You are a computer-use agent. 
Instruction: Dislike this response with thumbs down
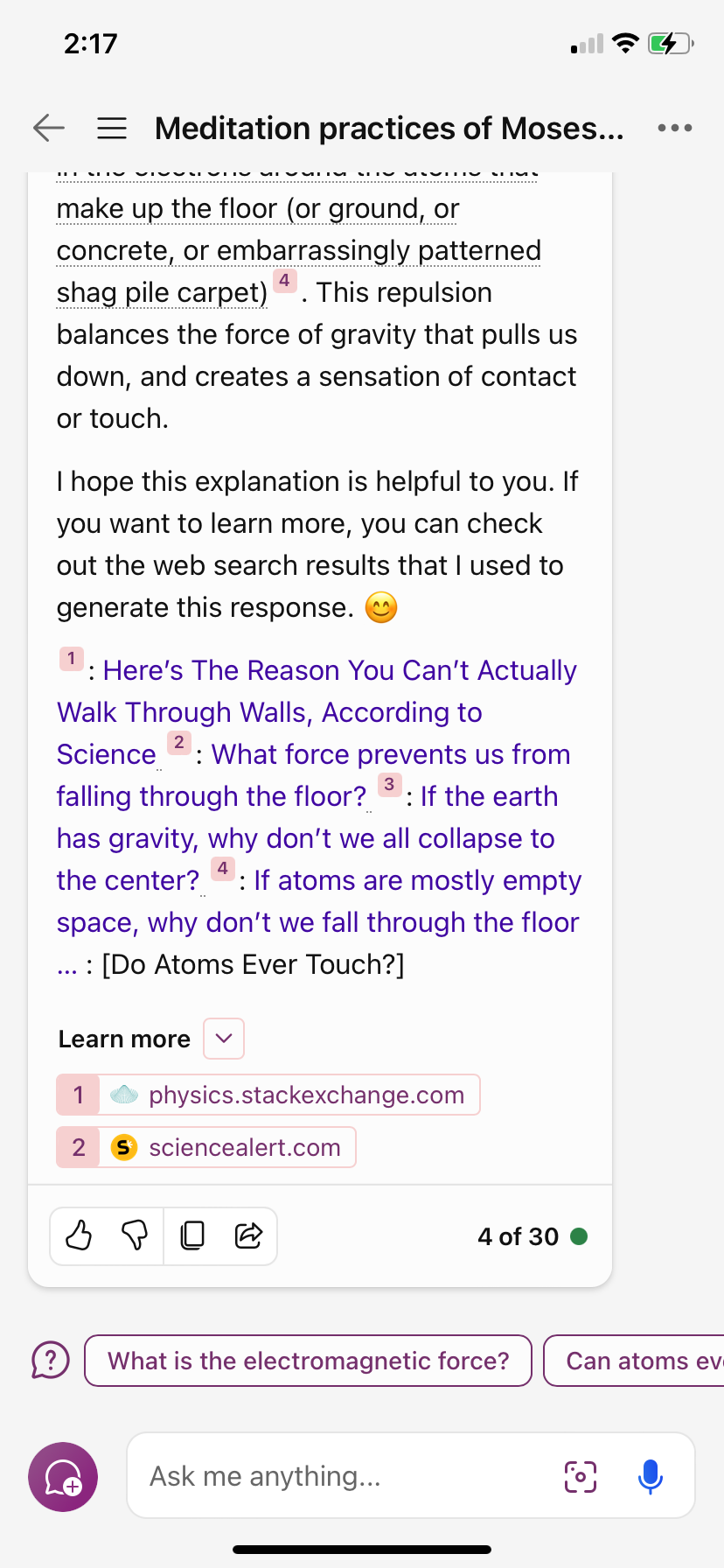[x=135, y=1235]
